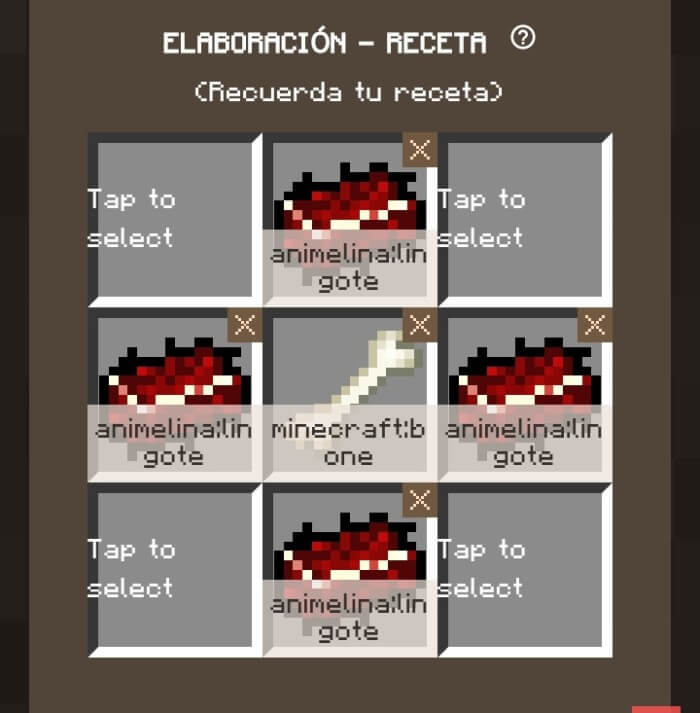
Task: Select item for top-right crafting slot
Action: click(524, 219)
